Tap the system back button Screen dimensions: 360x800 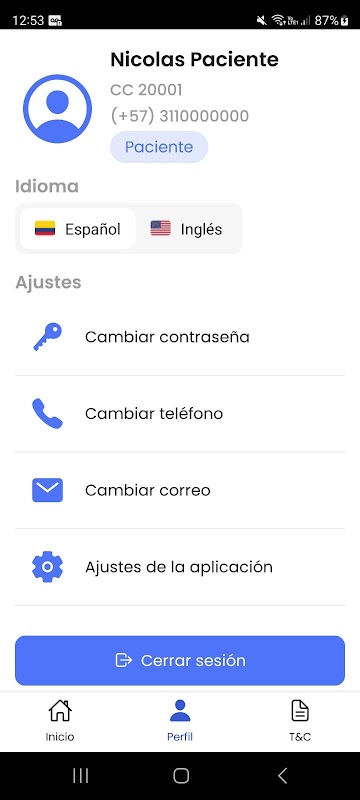(282, 776)
